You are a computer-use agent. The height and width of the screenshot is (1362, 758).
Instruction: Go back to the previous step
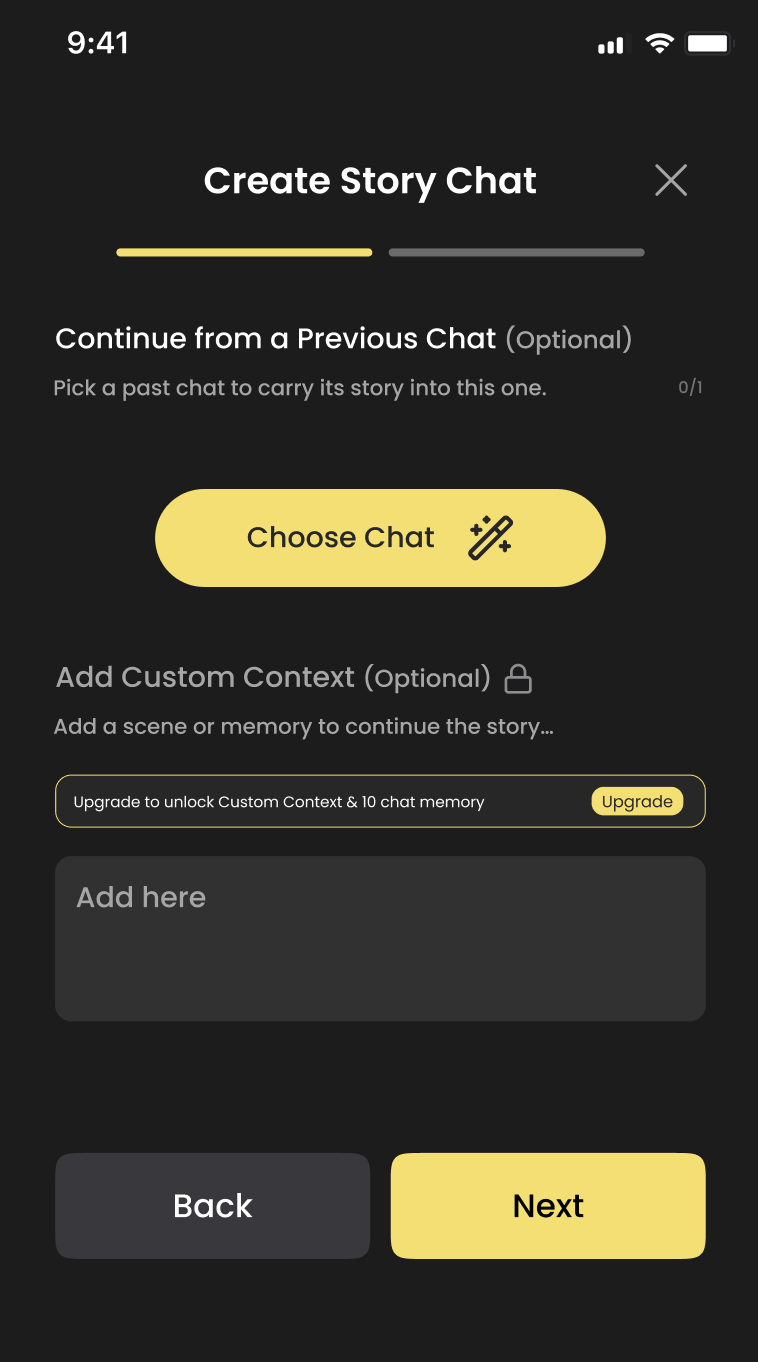click(212, 1205)
